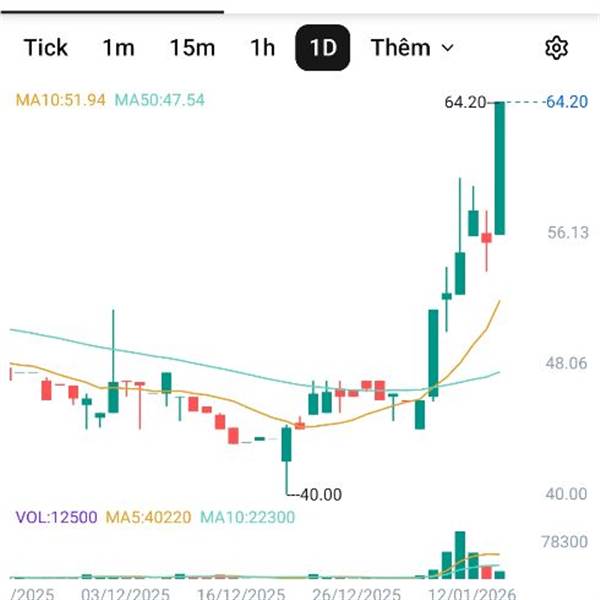
Task: Select the 1D daily timeframe
Action: pyautogui.click(x=323, y=48)
